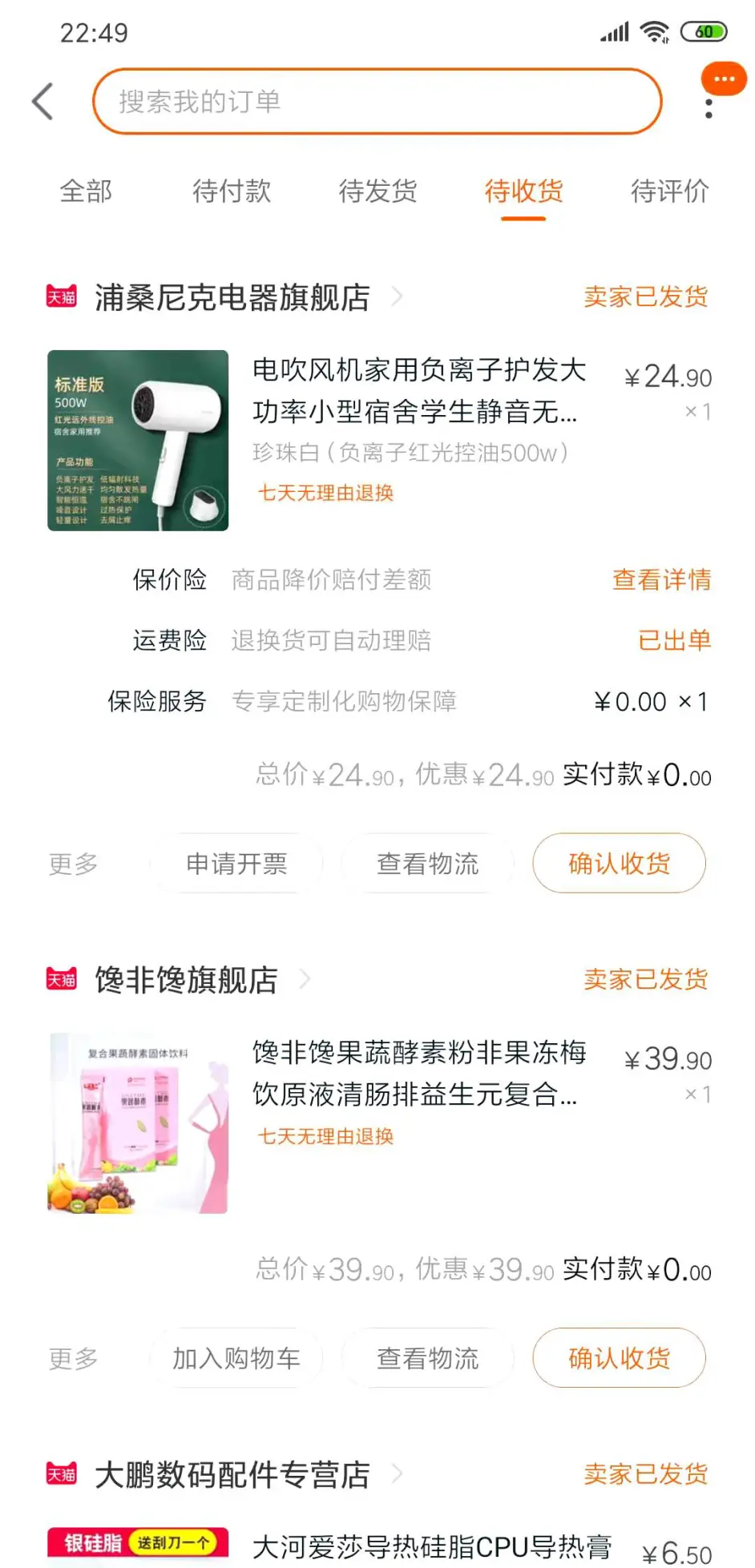Tap 查看物流 for the hair dryer order
Screen dimensions: 755x1568
point(427,864)
